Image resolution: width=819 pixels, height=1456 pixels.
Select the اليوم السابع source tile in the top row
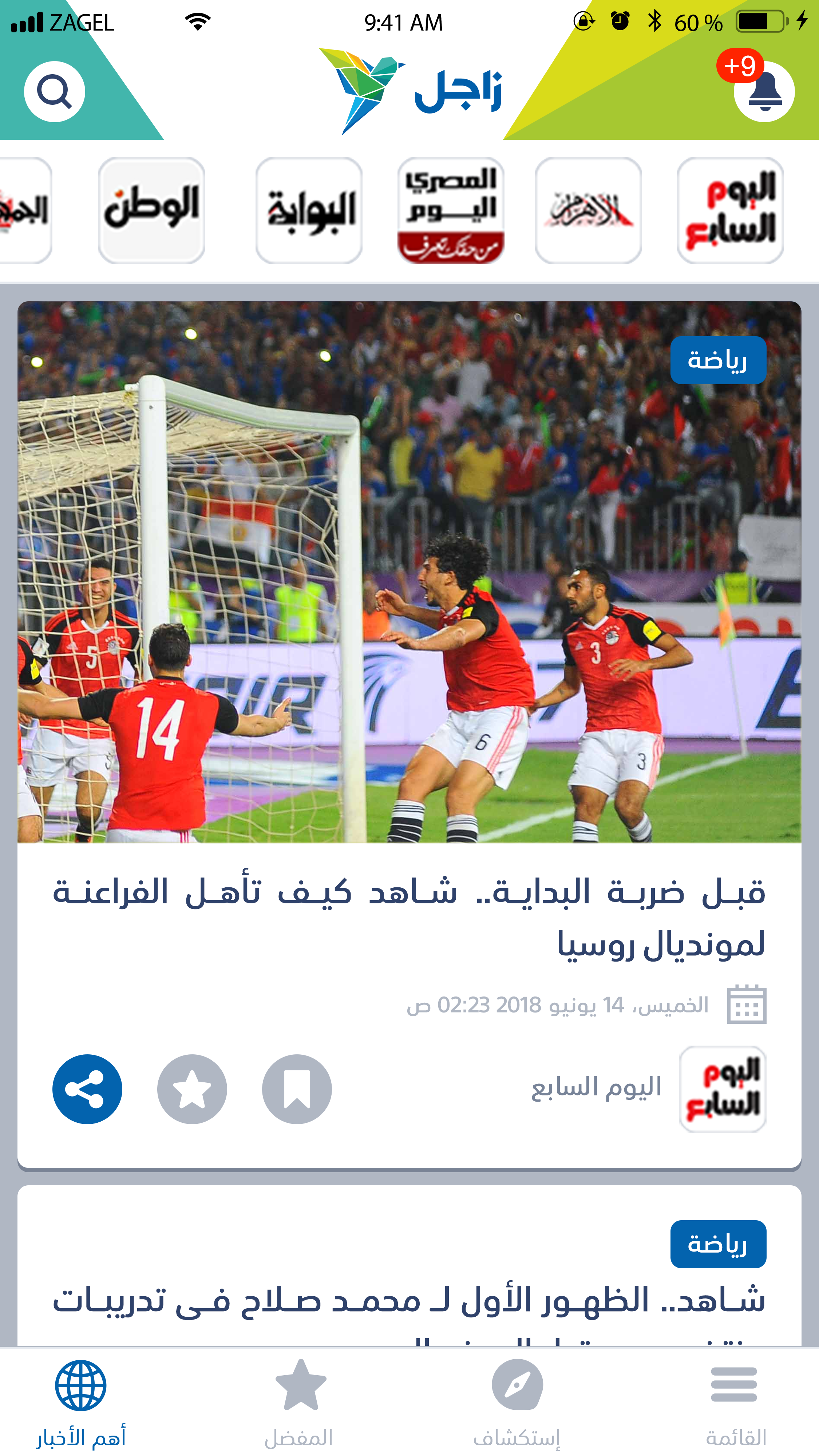click(x=729, y=210)
